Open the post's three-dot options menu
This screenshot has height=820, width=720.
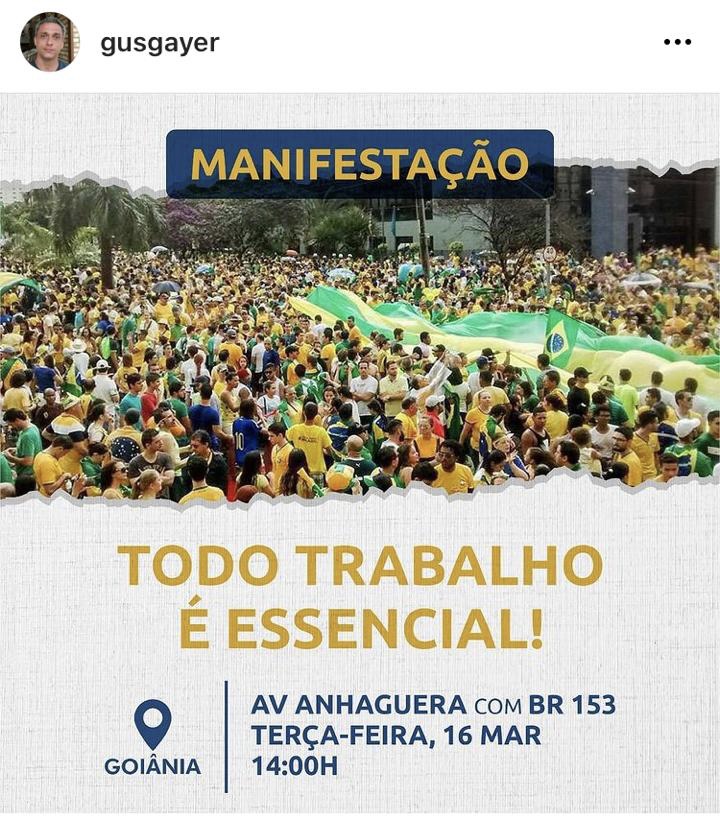click(677, 42)
